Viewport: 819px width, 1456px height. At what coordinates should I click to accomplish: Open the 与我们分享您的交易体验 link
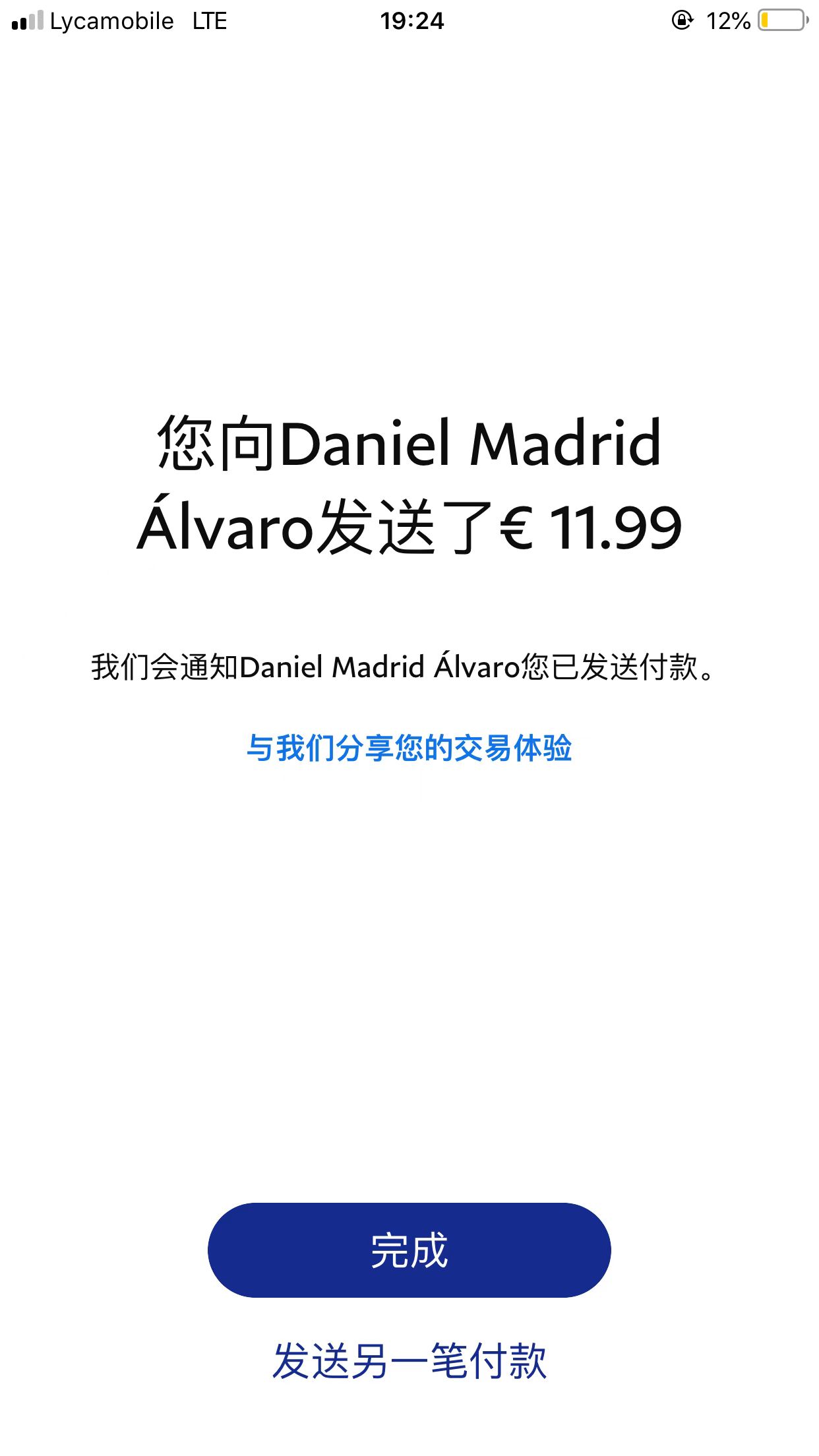coord(409,748)
